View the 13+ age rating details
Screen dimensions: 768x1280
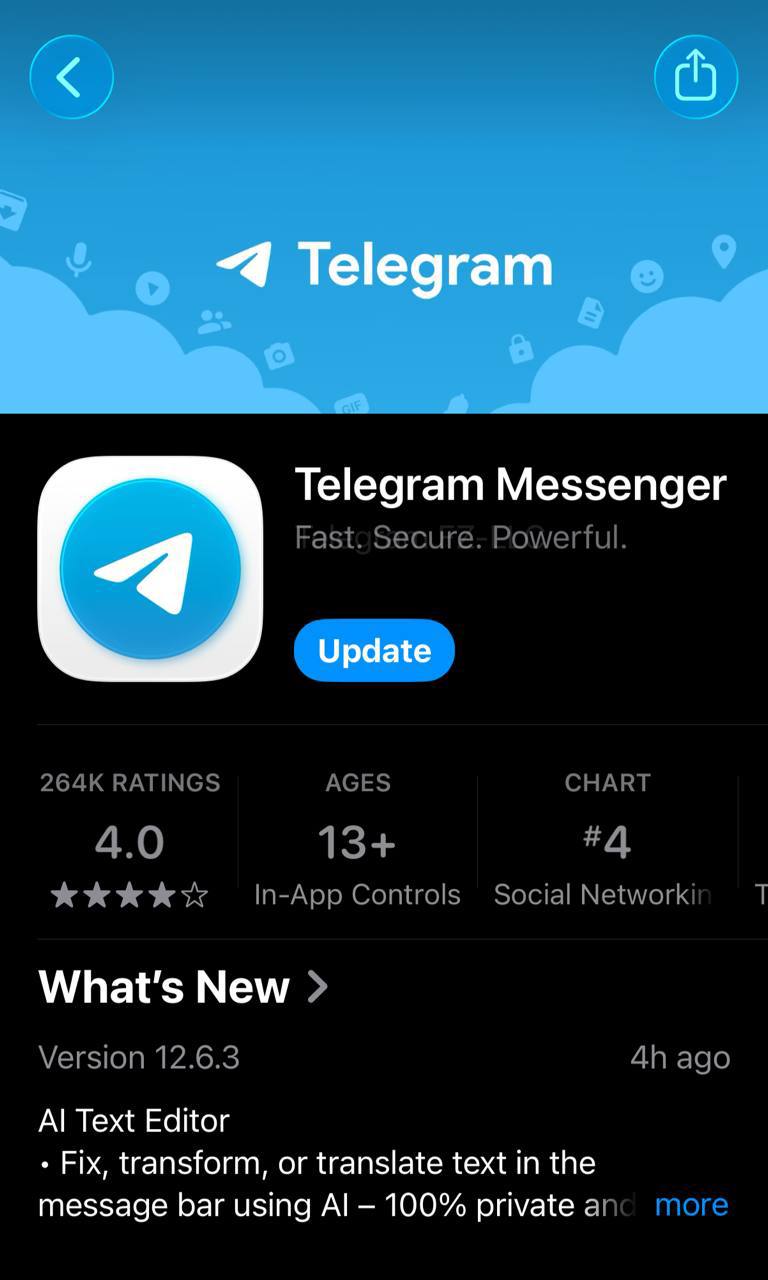357,840
